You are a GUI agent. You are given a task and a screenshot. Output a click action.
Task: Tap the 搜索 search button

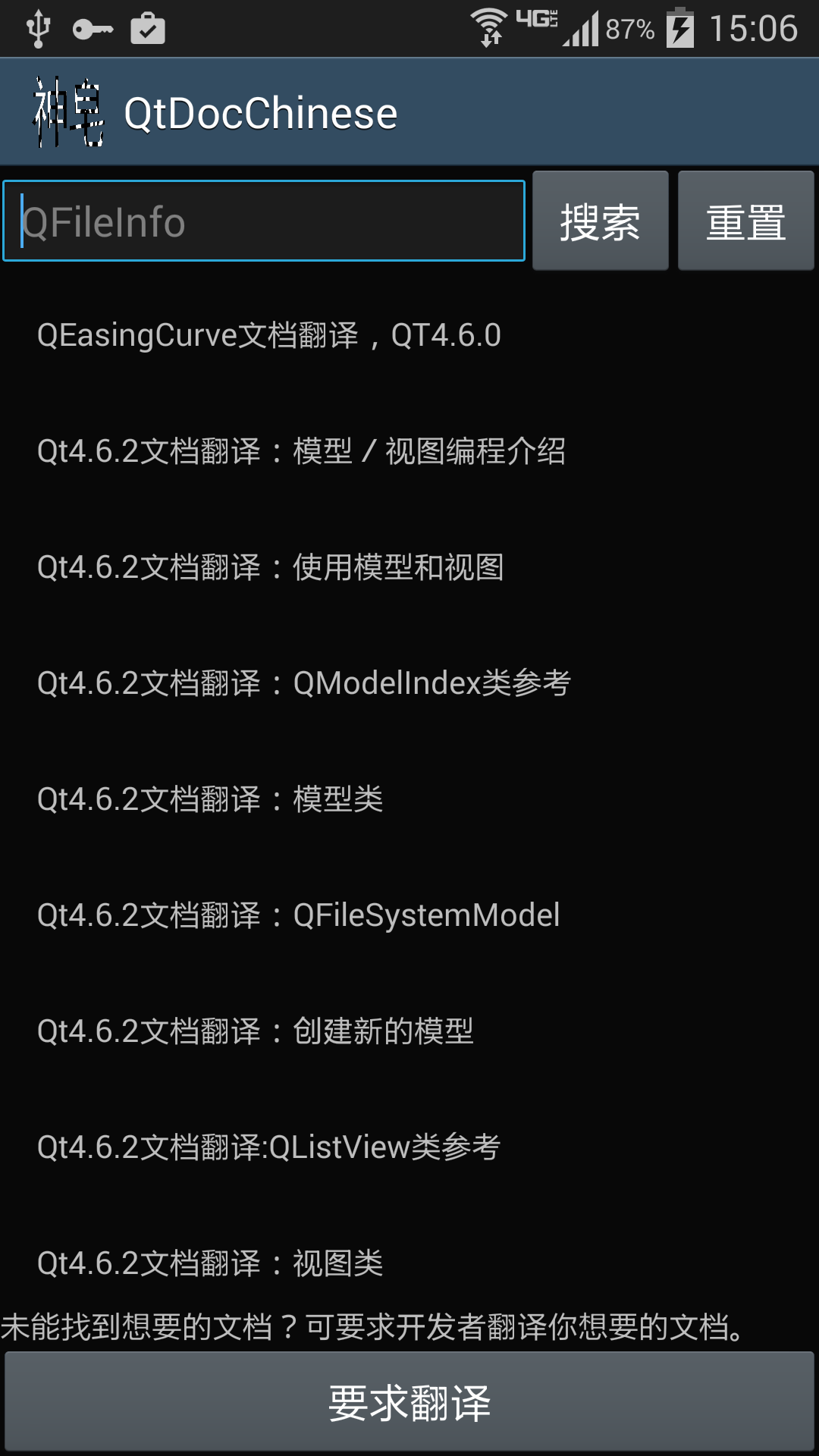[600, 221]
